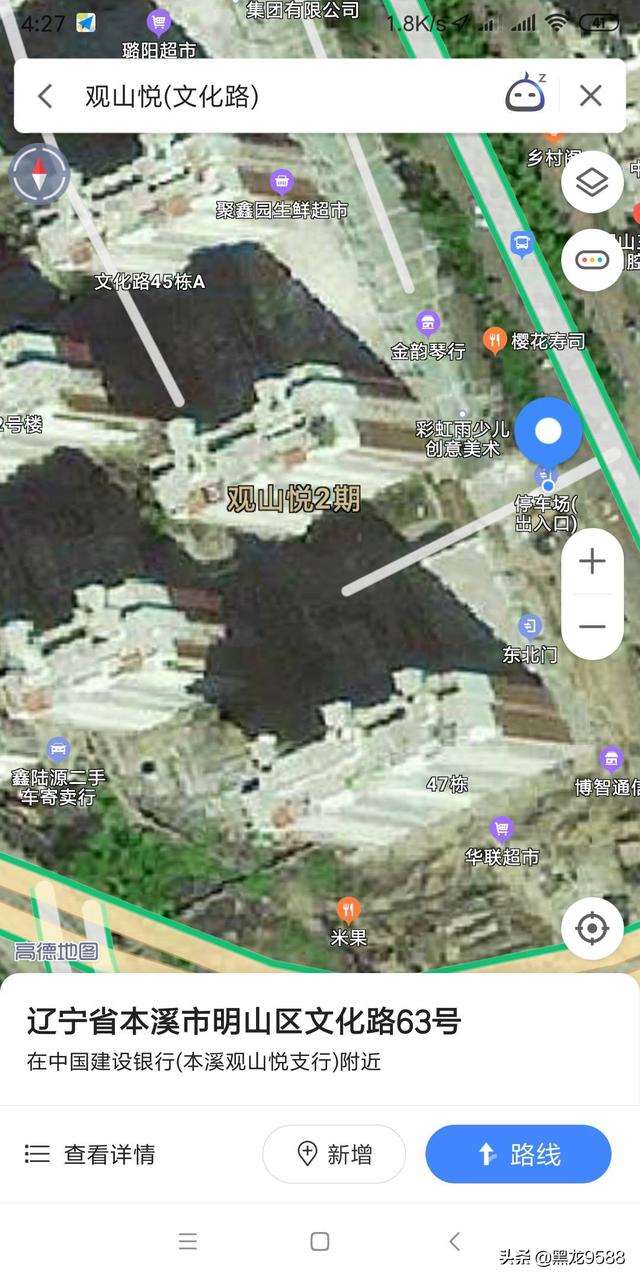Open the address card 文化路63号
Screen dimensions: 640x1280
[243, 1022]
